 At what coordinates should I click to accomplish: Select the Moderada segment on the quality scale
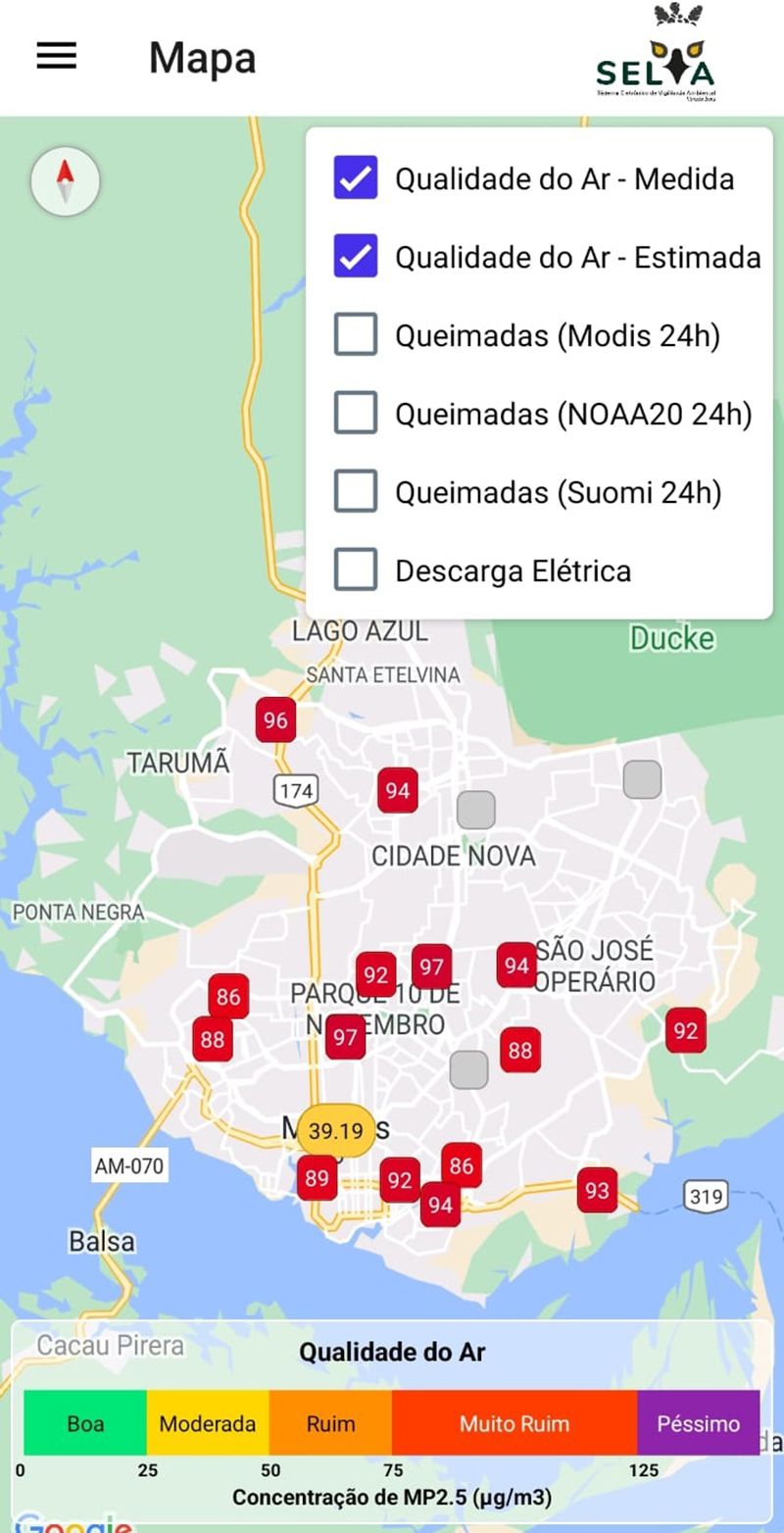coord(207,1423)
